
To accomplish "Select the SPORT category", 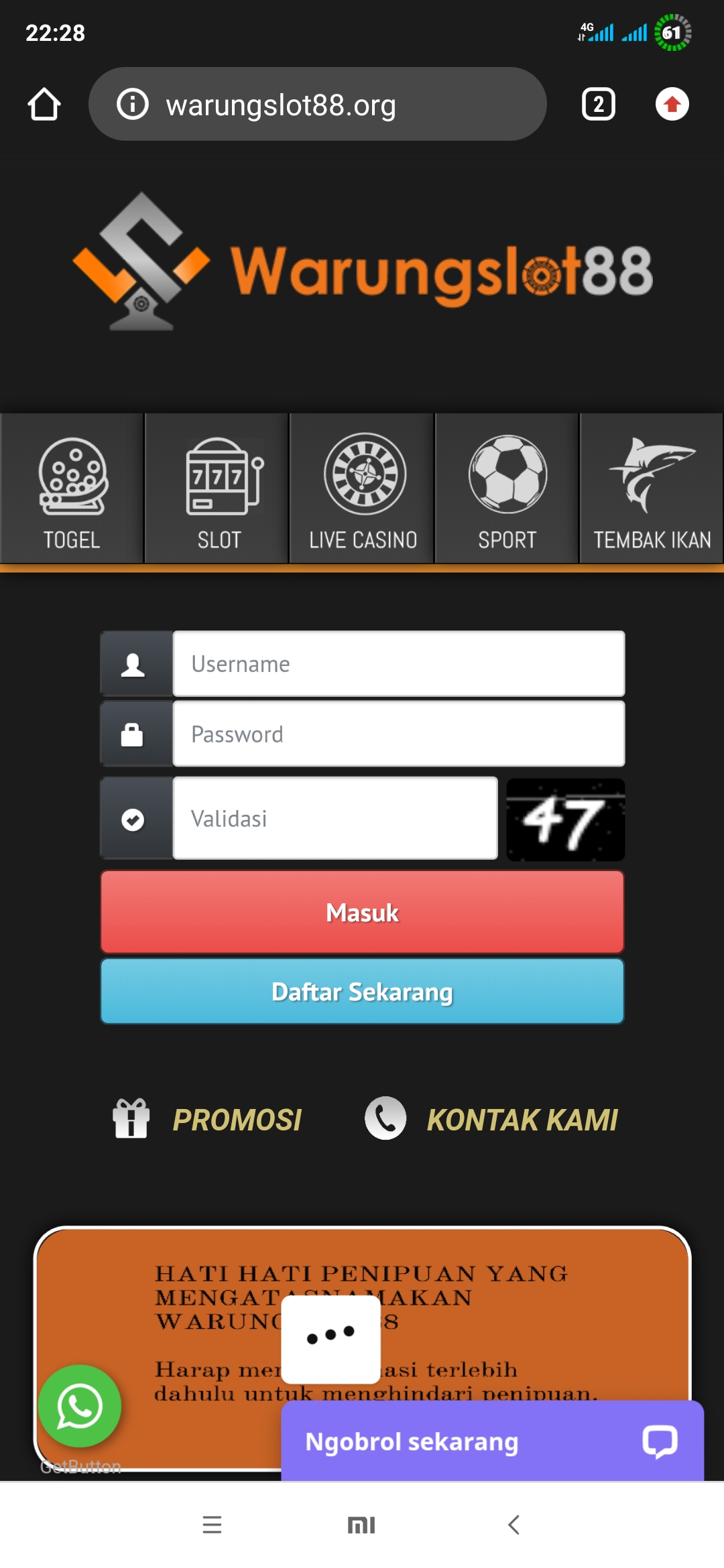I will [507, 489].
